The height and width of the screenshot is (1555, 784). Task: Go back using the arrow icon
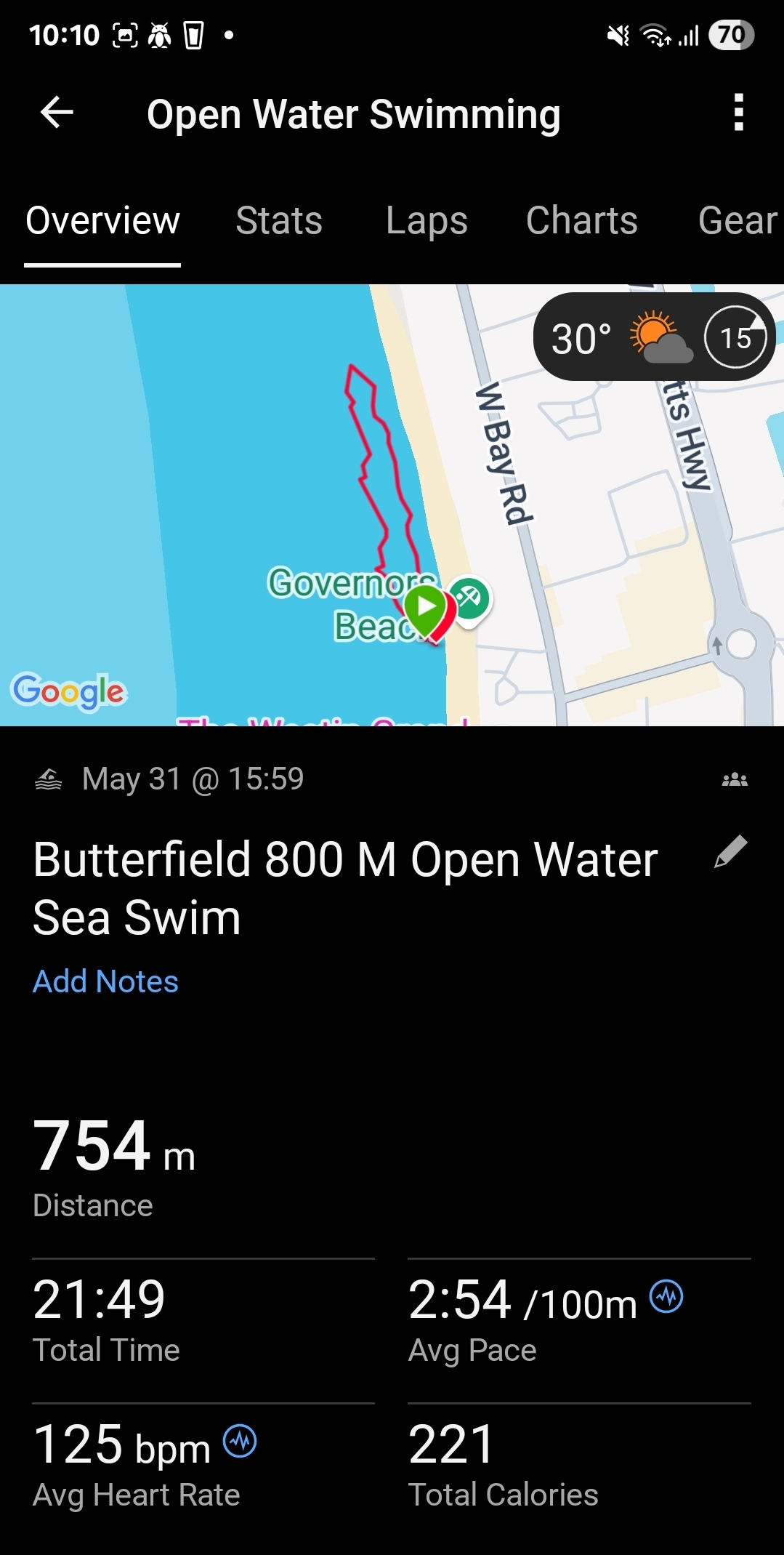click(x=57, y=113)
